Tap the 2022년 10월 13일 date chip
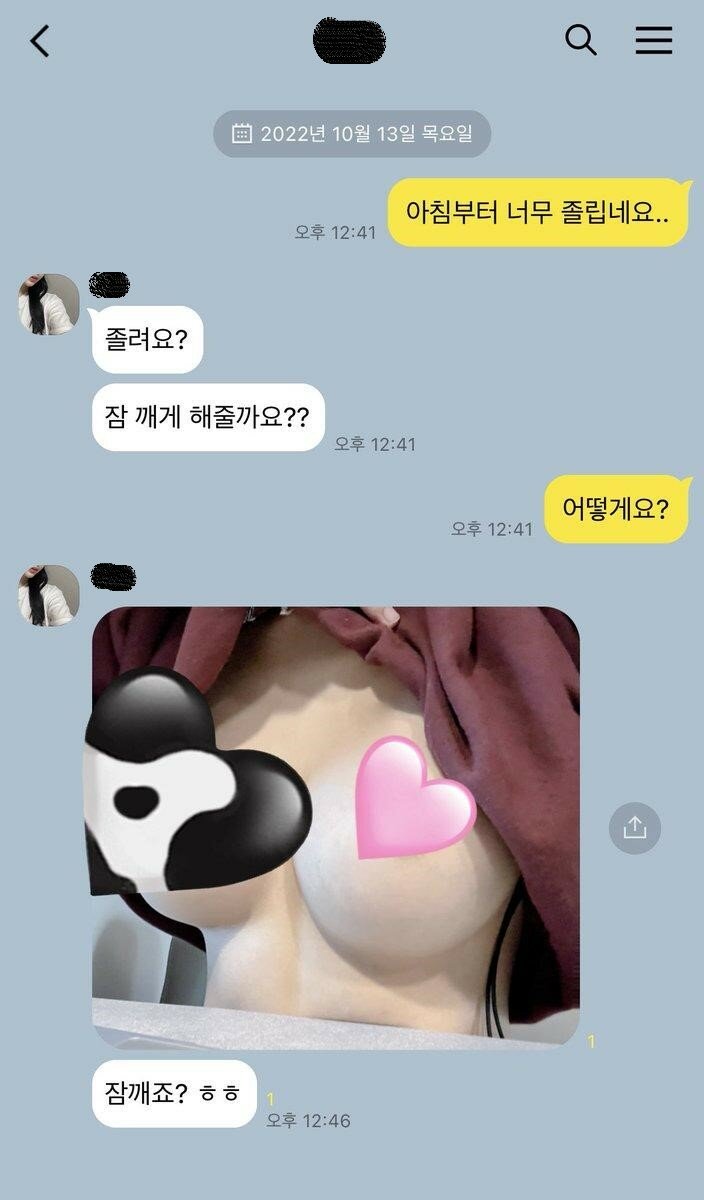 352,134
